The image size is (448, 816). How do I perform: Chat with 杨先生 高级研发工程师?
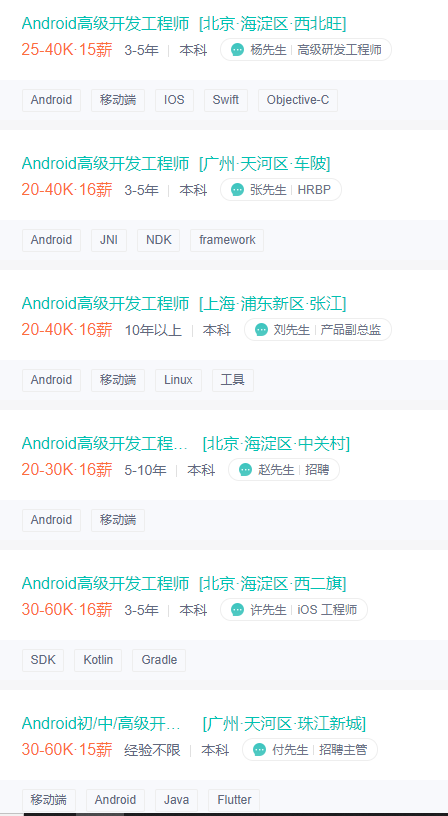click(306, 50)
